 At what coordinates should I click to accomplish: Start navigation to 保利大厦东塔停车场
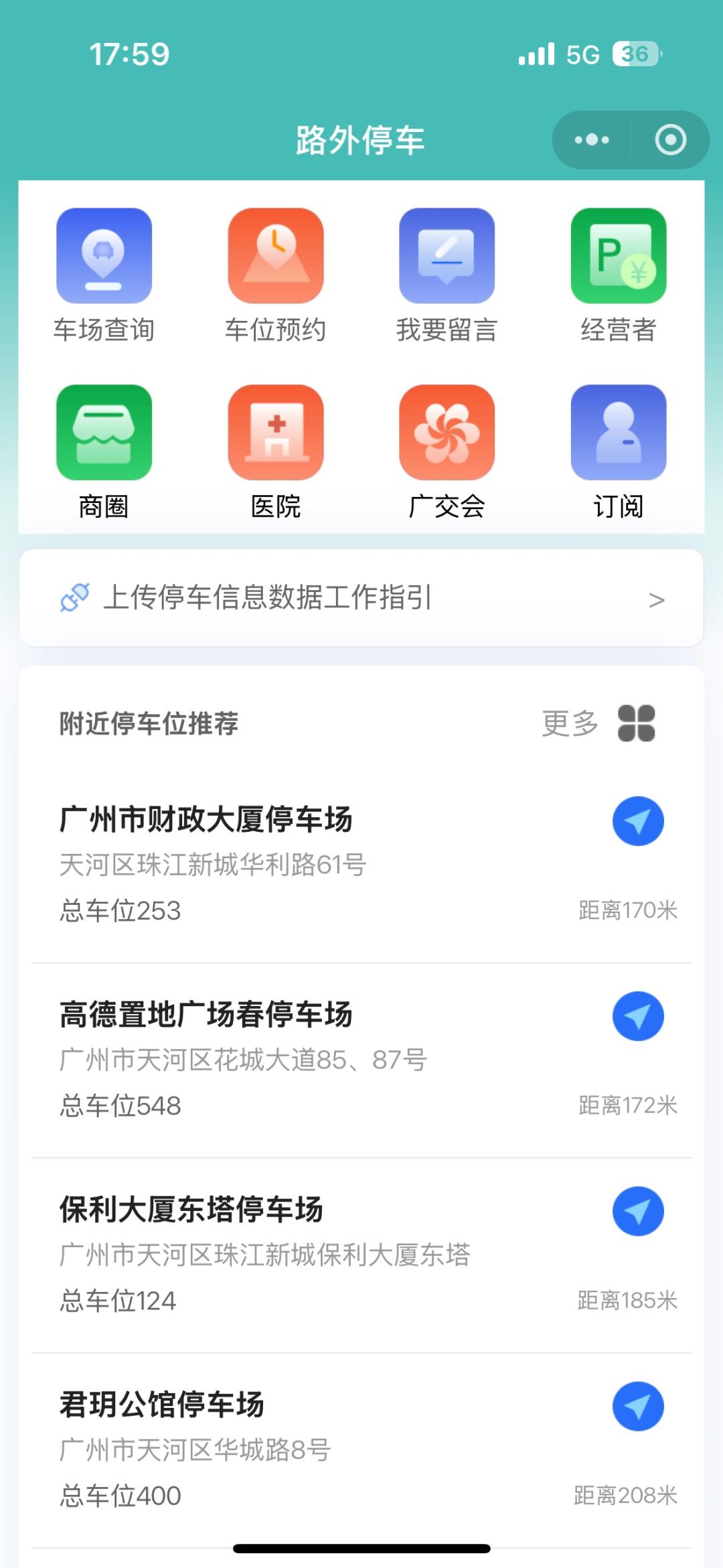637,1211
